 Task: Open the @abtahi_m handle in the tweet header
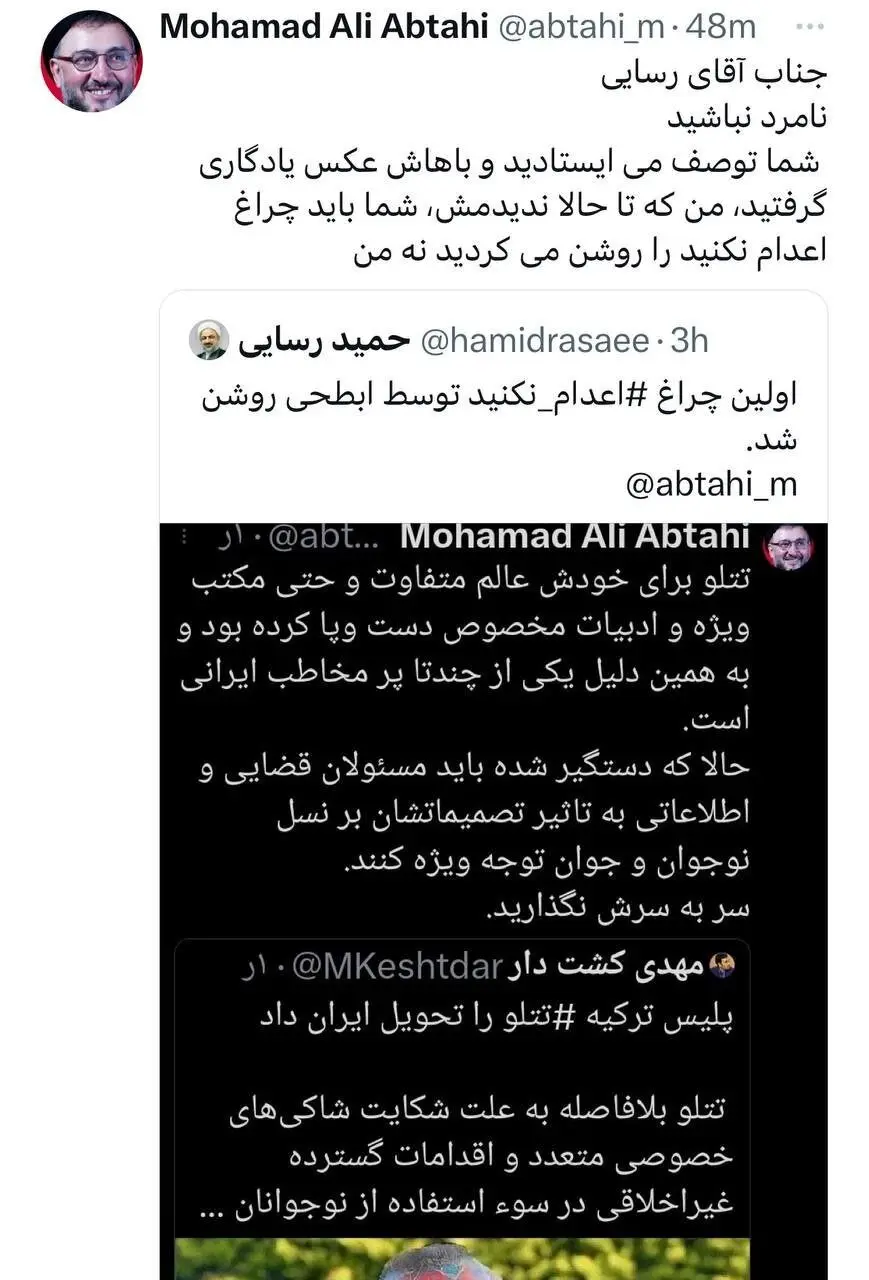pyautogui.click(x=580, y=28)
